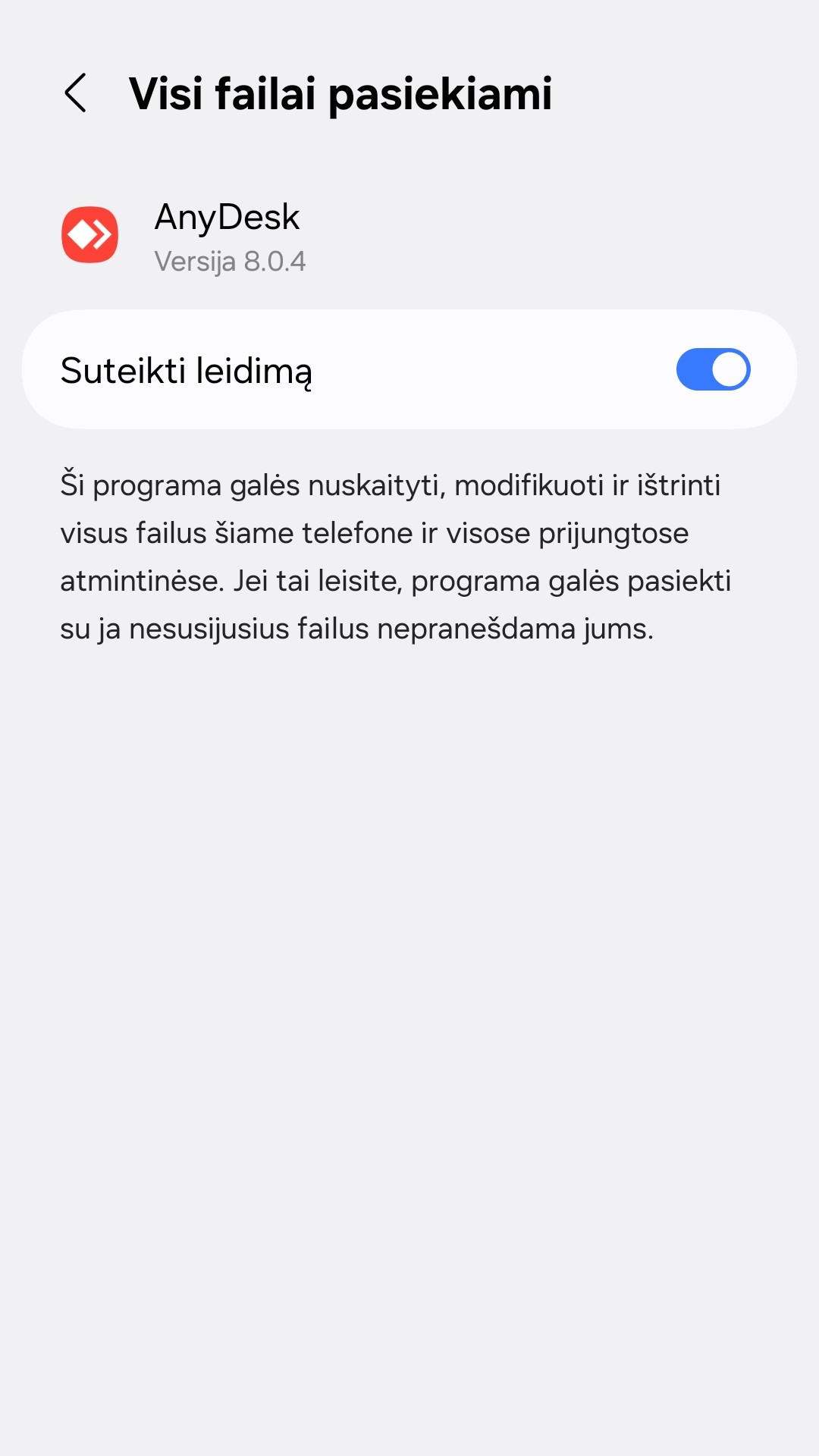Disable the Suteikti leidimą switch
Screen dimensions: 819x1456
coord(713,370)
